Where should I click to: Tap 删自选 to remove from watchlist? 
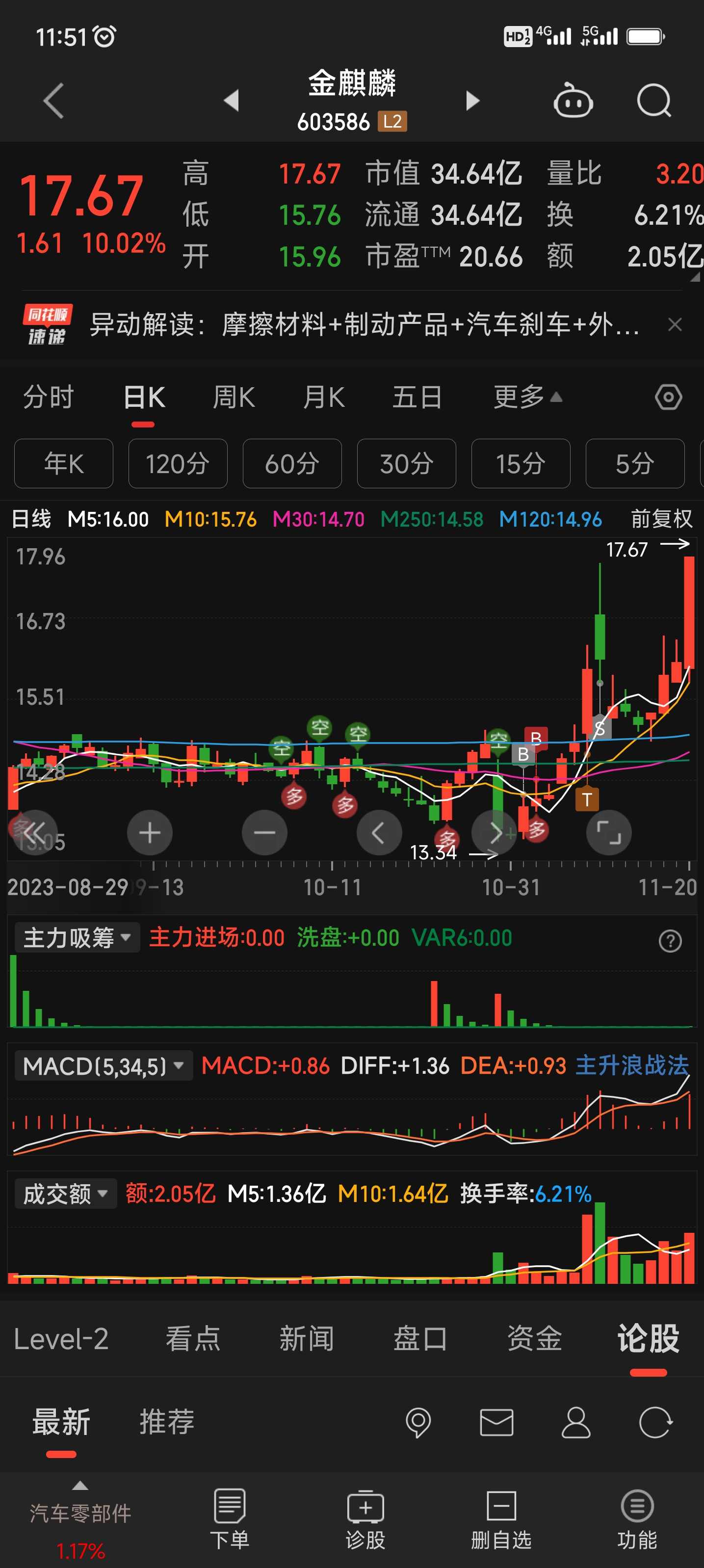(501, 1515)
